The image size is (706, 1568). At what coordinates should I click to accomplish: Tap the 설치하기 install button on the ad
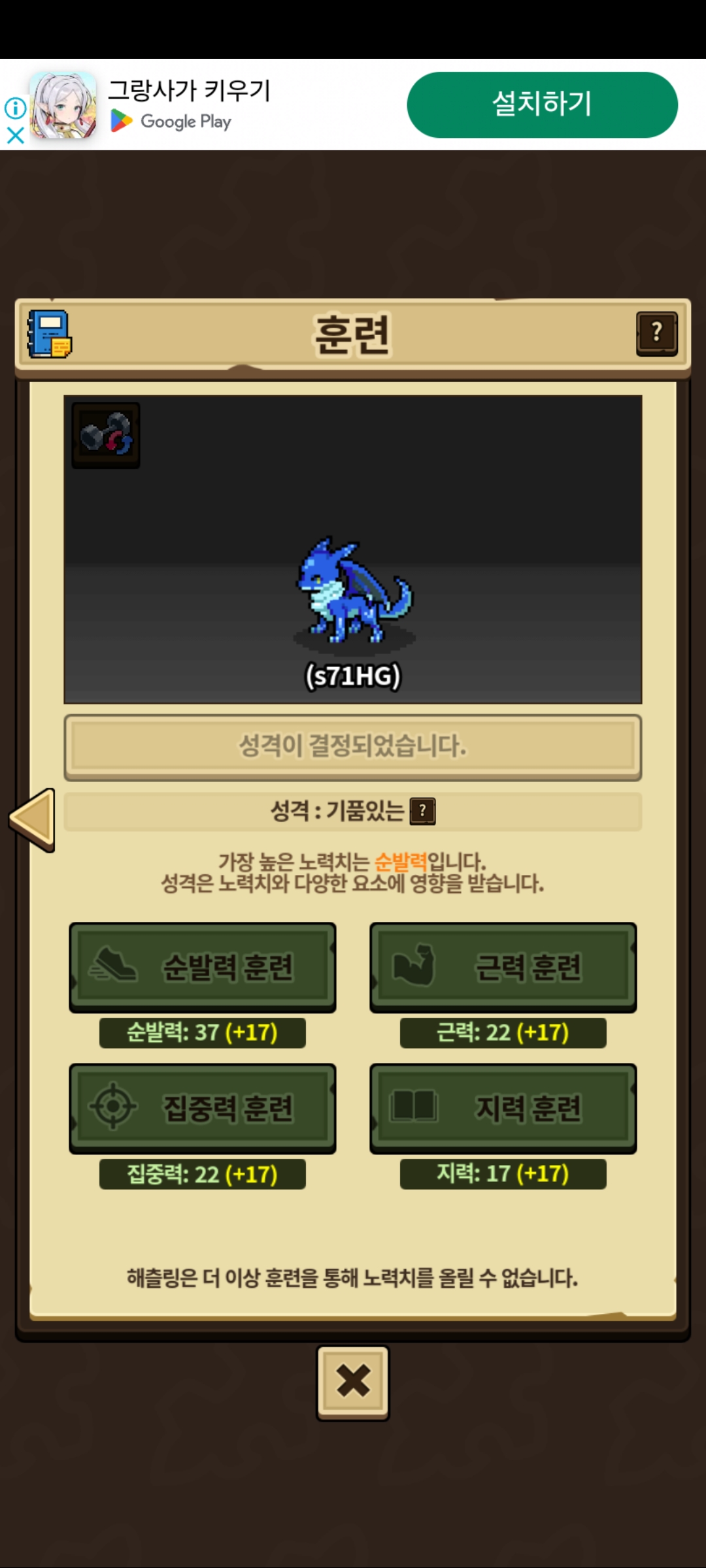pyautogui.click(x=542, y=105)
